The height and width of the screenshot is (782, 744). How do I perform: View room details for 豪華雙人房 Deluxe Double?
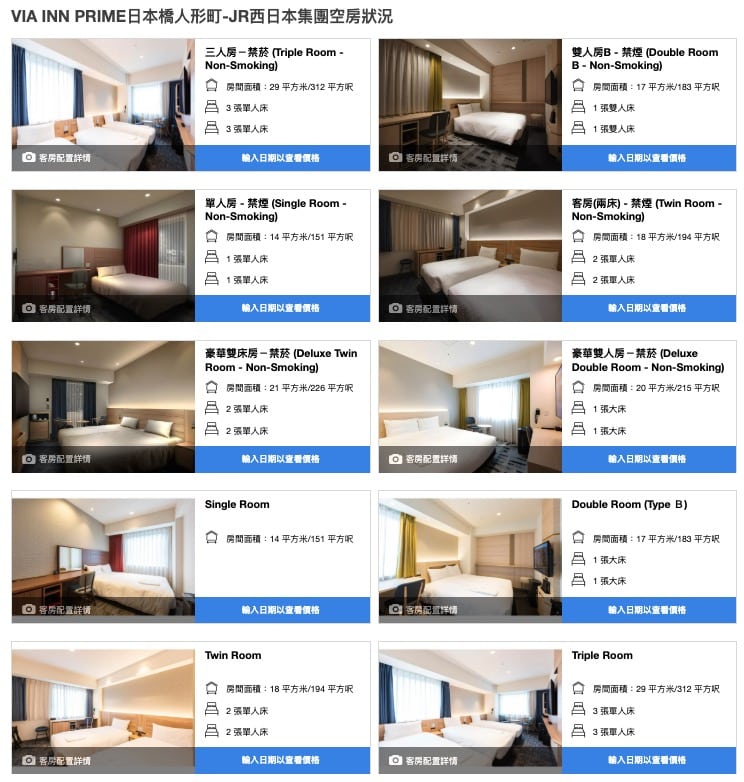424,459
